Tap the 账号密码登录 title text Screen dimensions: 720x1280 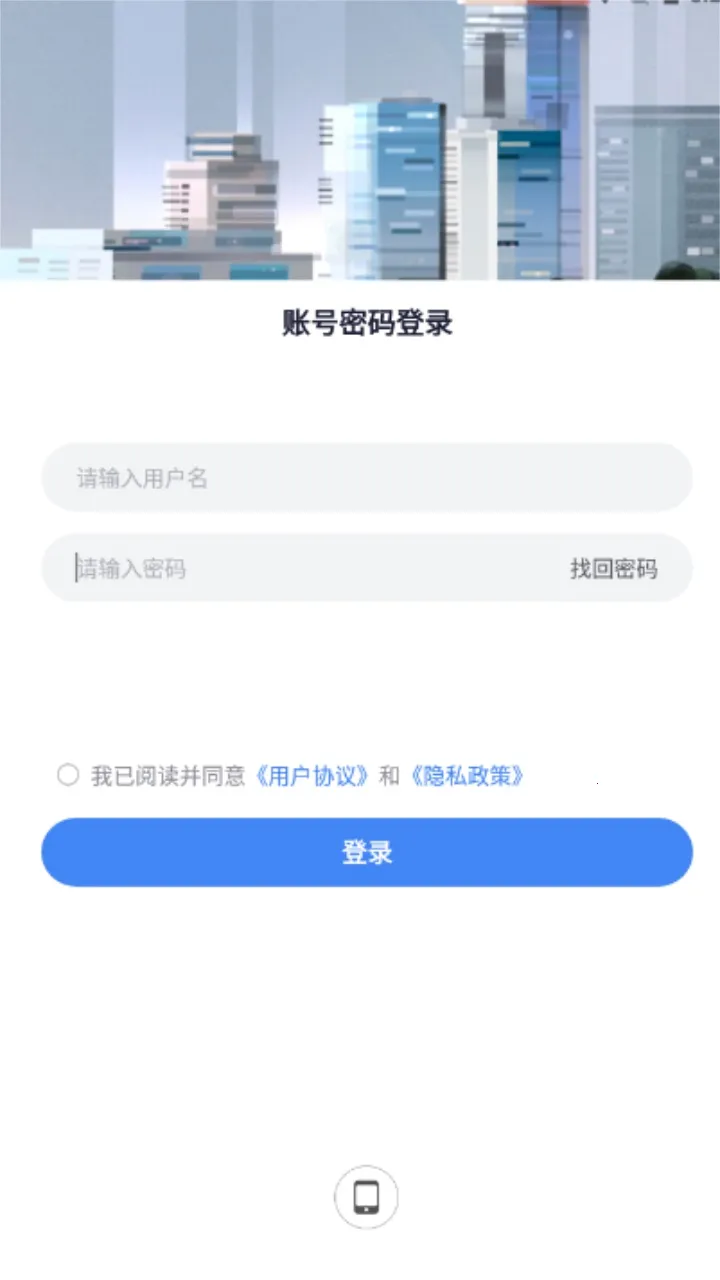pyautogui.click(x=366, y=322)
